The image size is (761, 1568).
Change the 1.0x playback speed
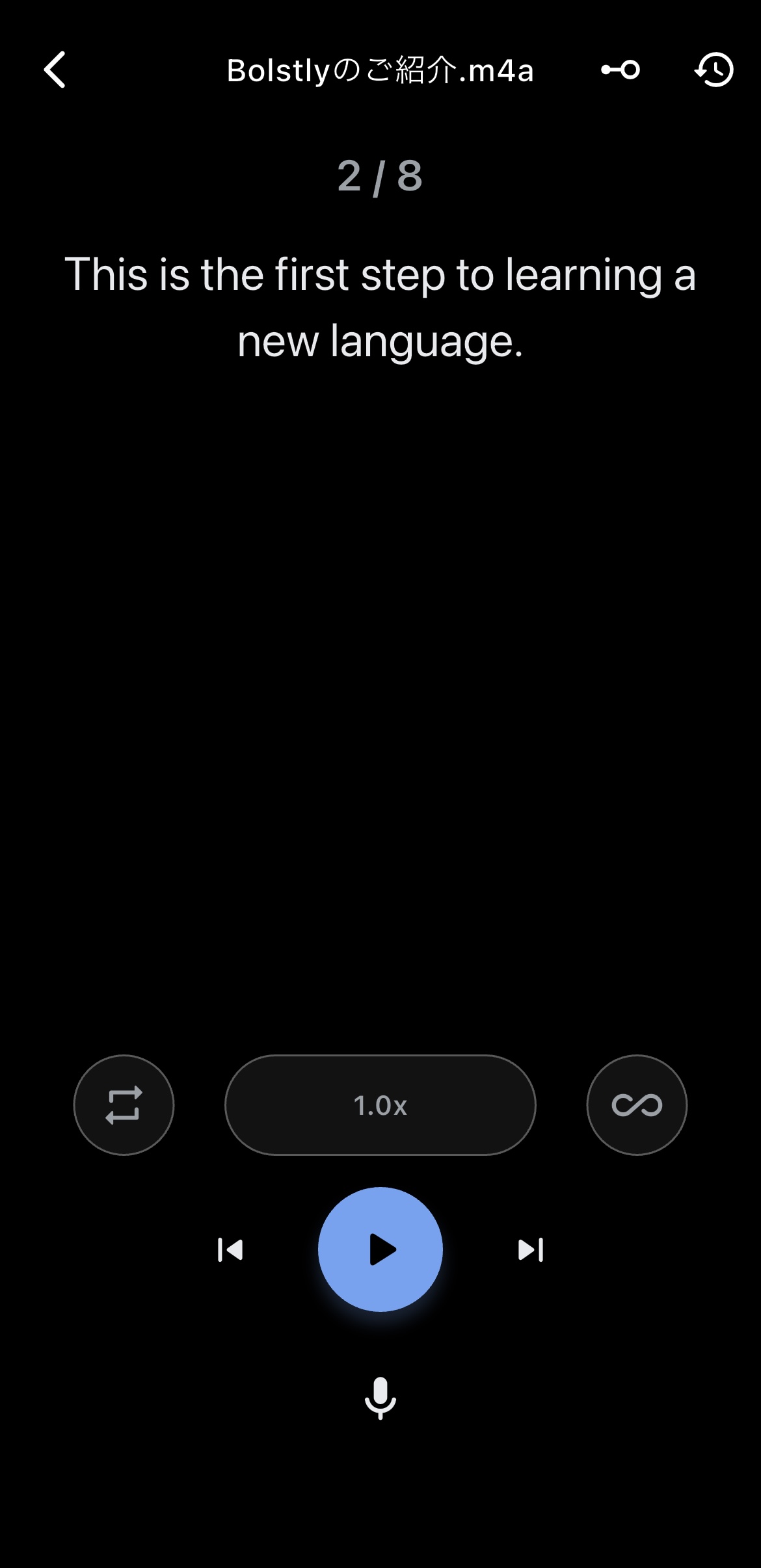tap(380, 1104)
